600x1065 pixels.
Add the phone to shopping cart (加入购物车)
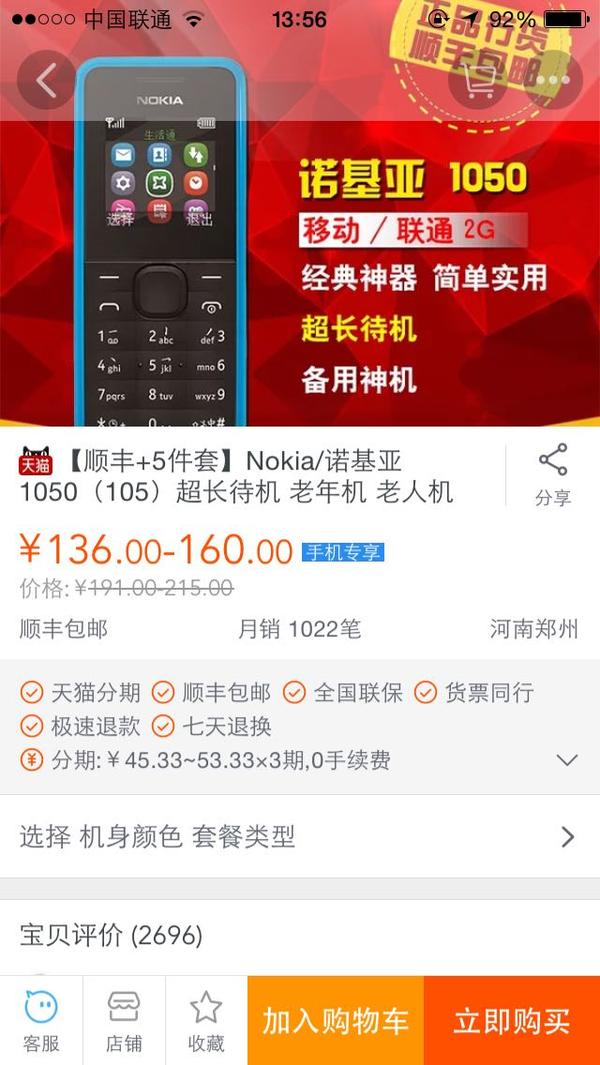coord(336,1021)
